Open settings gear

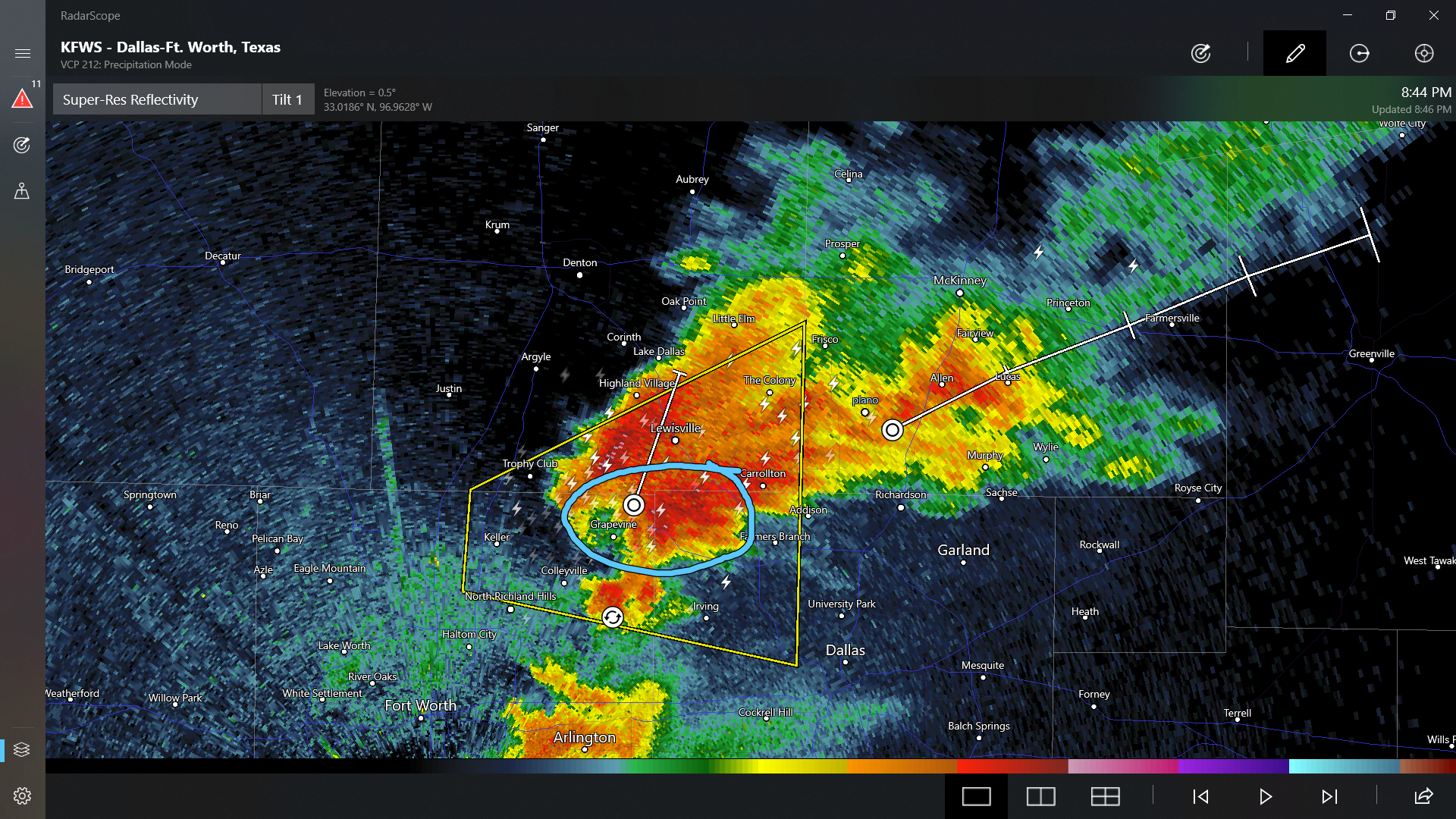[22, 795]
